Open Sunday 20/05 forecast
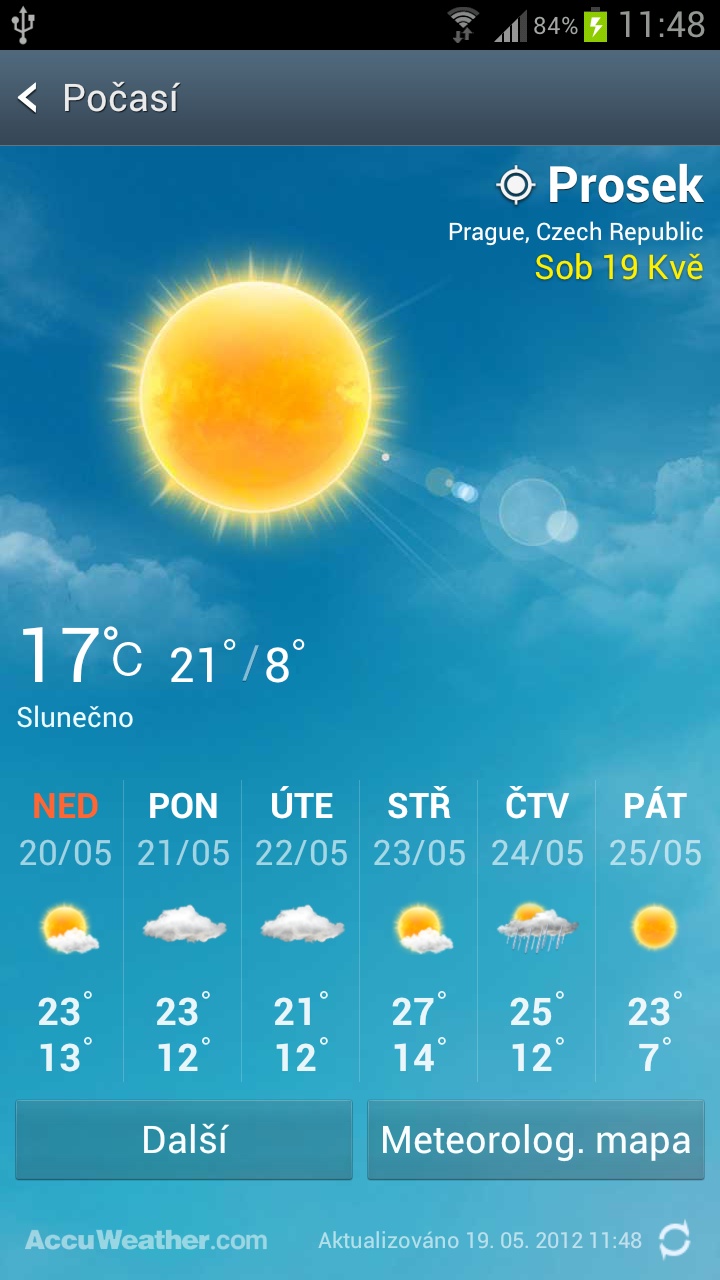720x1280 pixels. pyautogui.click(x=65, y=930)
